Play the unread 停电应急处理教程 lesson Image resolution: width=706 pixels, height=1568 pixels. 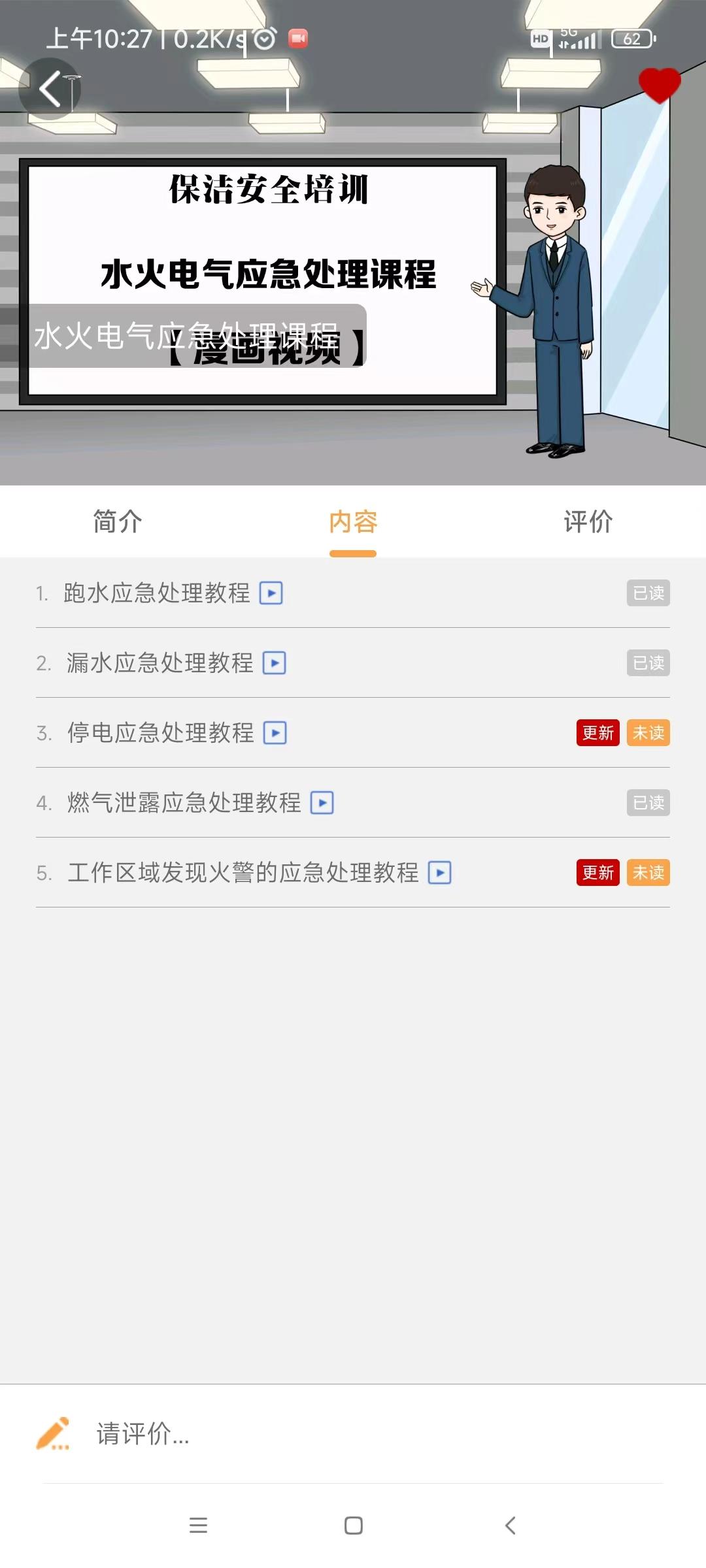[x=161, y=733]
